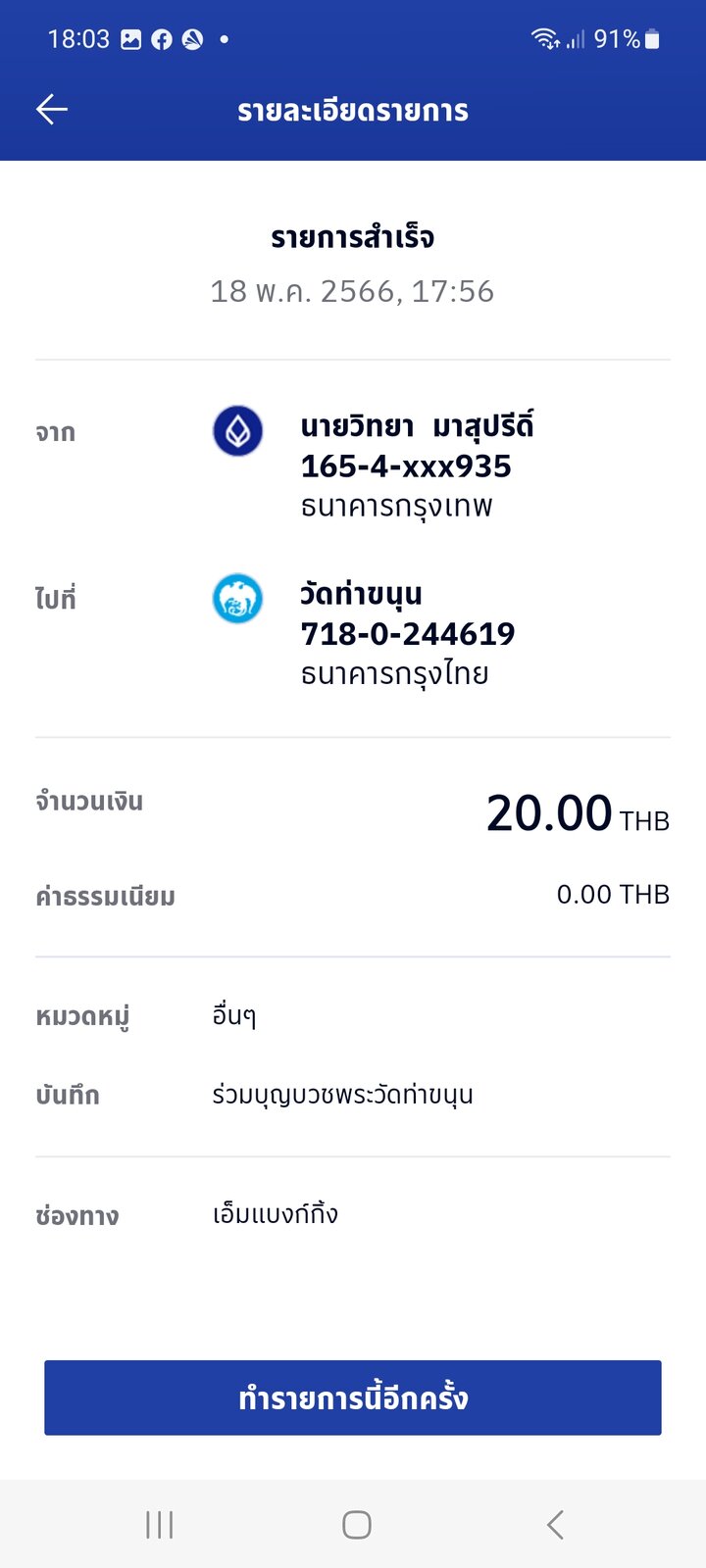
Task: Go back using the header arrow
Action: click(x=52, y=110)
